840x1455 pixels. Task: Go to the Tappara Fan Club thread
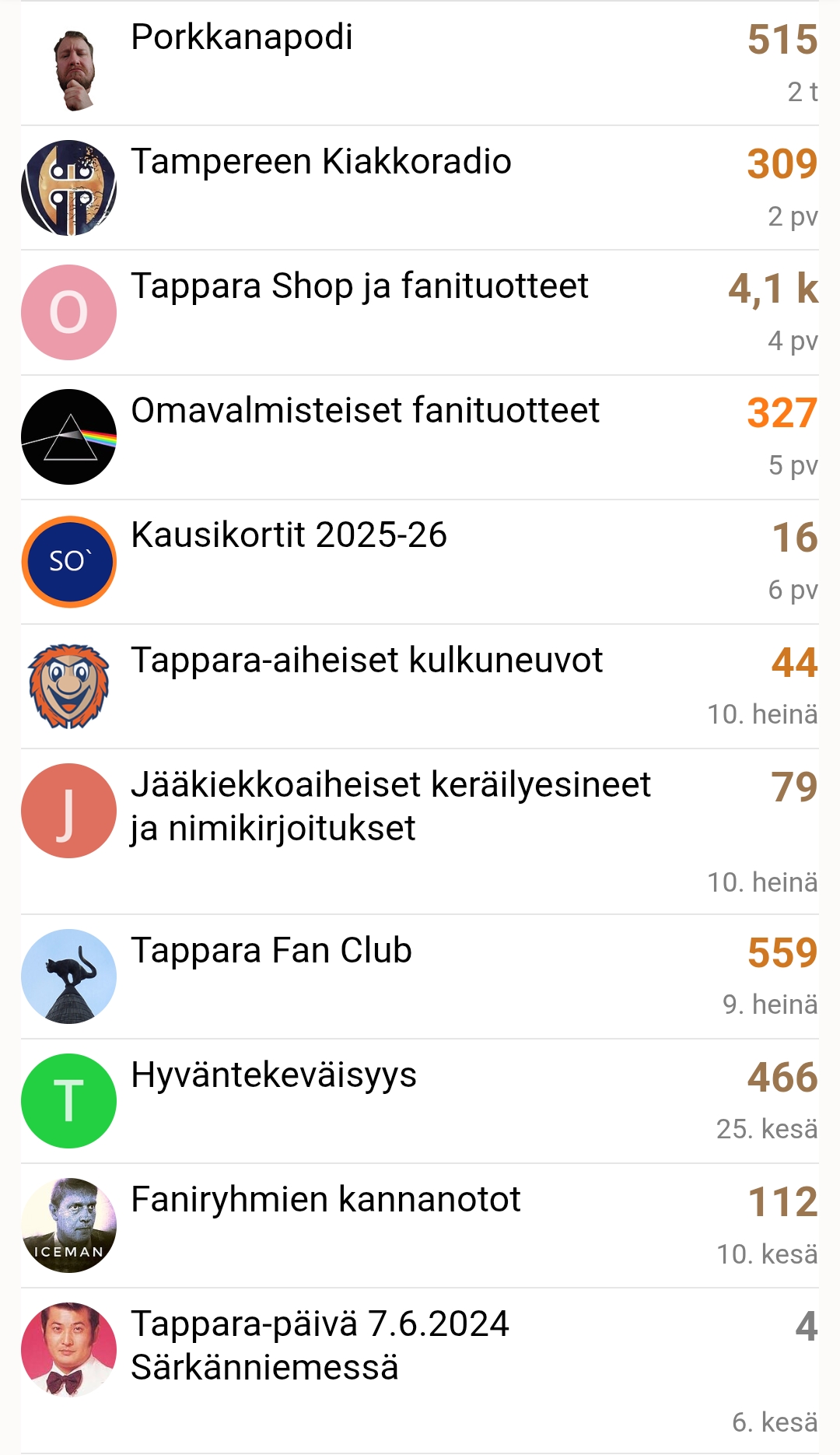tap(271, 951)
